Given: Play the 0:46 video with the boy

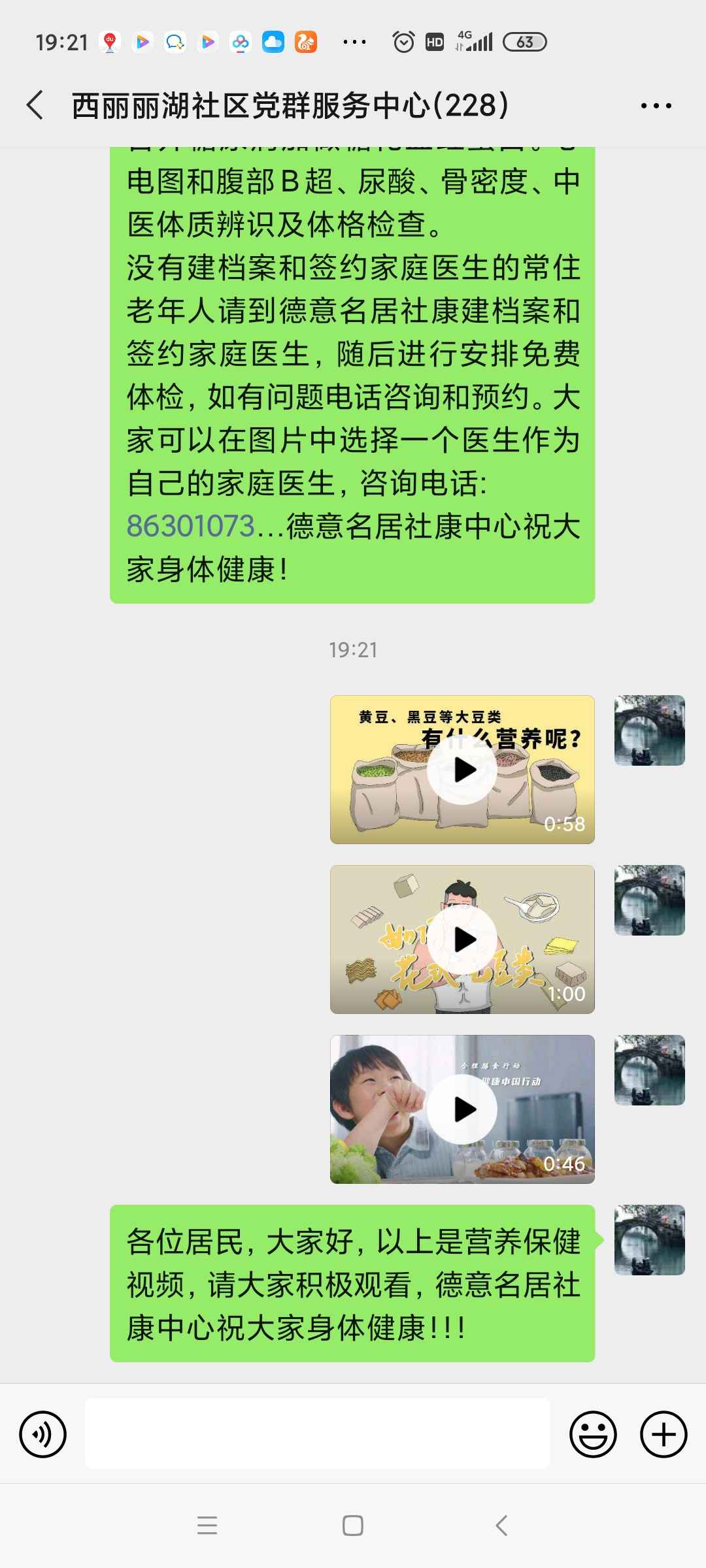Looking at the screenshot, I should pos(462,1109).
